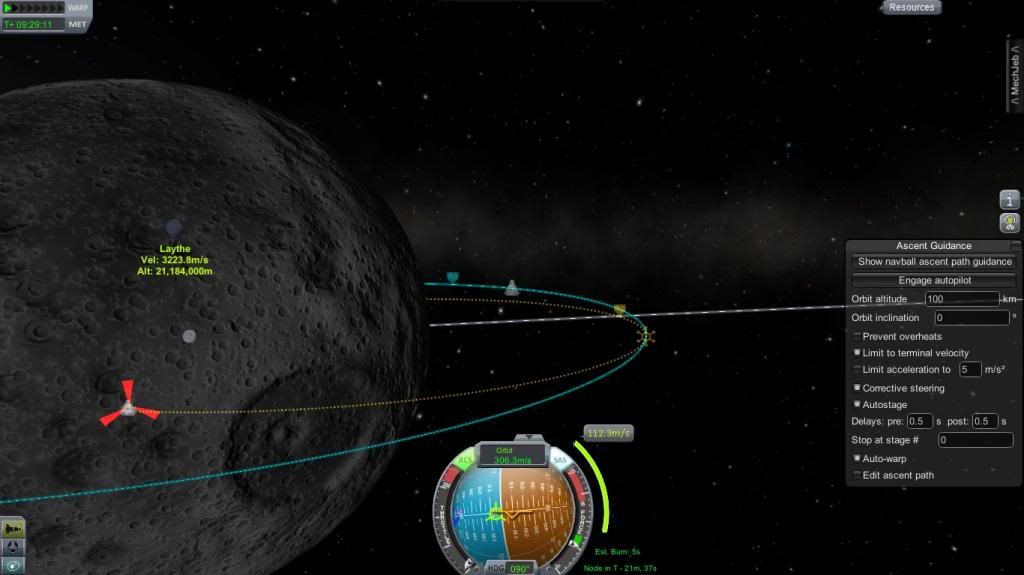Enable the Prevent overheats option
The width and height of the screenshot is (1024, 575).
(x=857, y=336)
